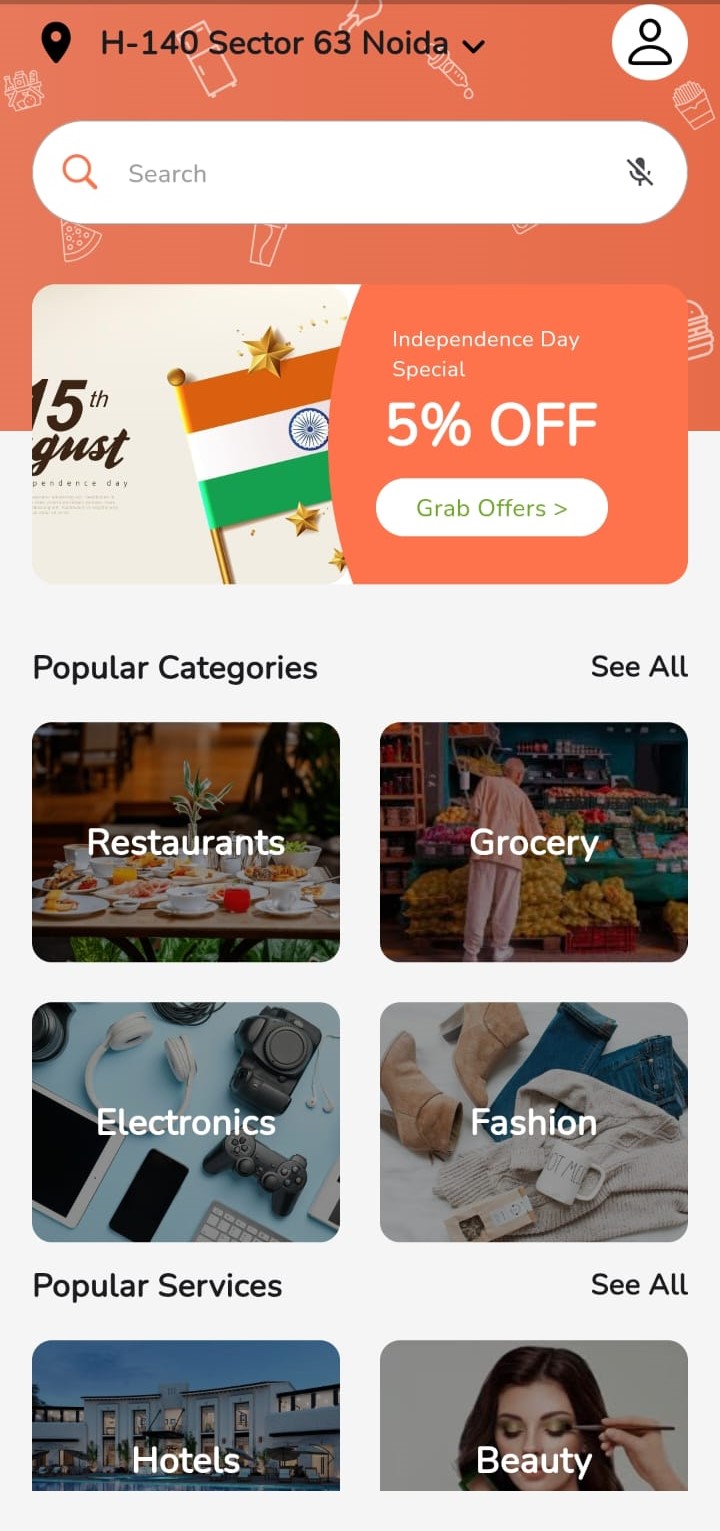
Task: Browse the Electronics category
Action: [x=186, y=1121]
